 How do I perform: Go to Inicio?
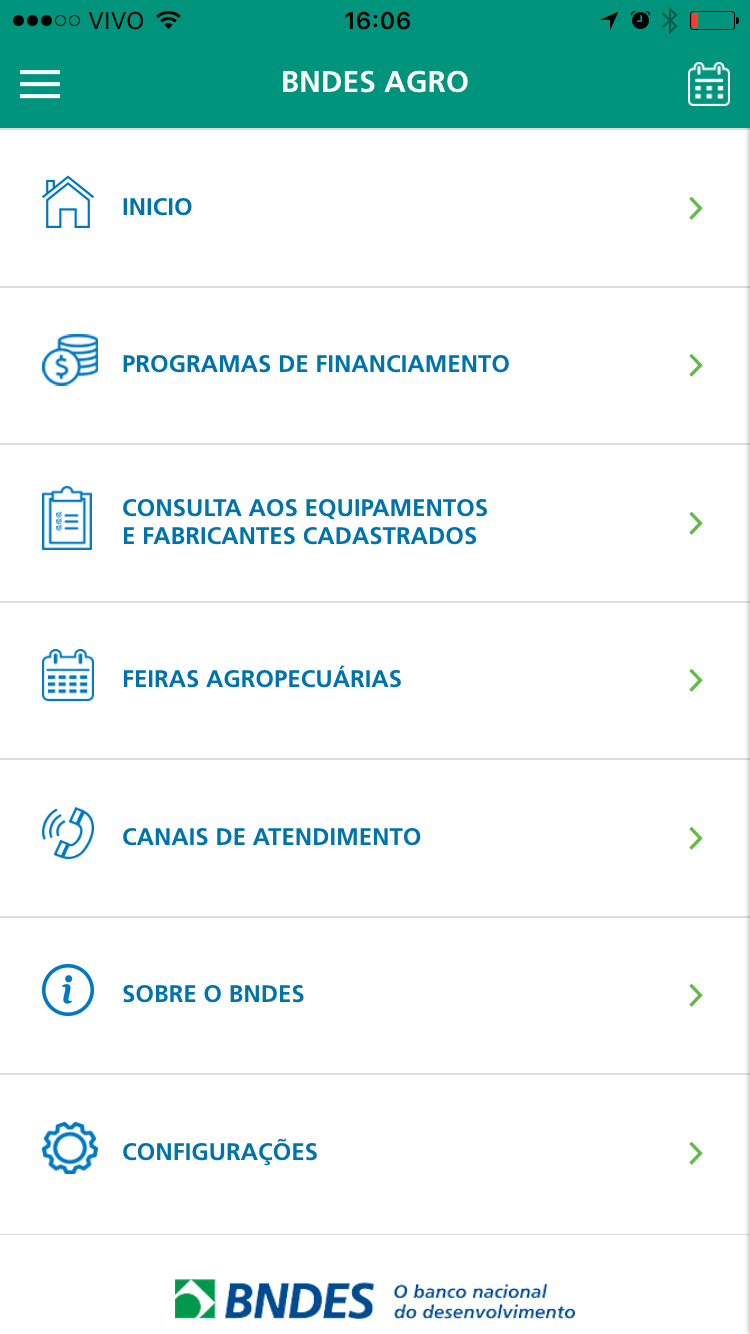(x=375, y=208)
